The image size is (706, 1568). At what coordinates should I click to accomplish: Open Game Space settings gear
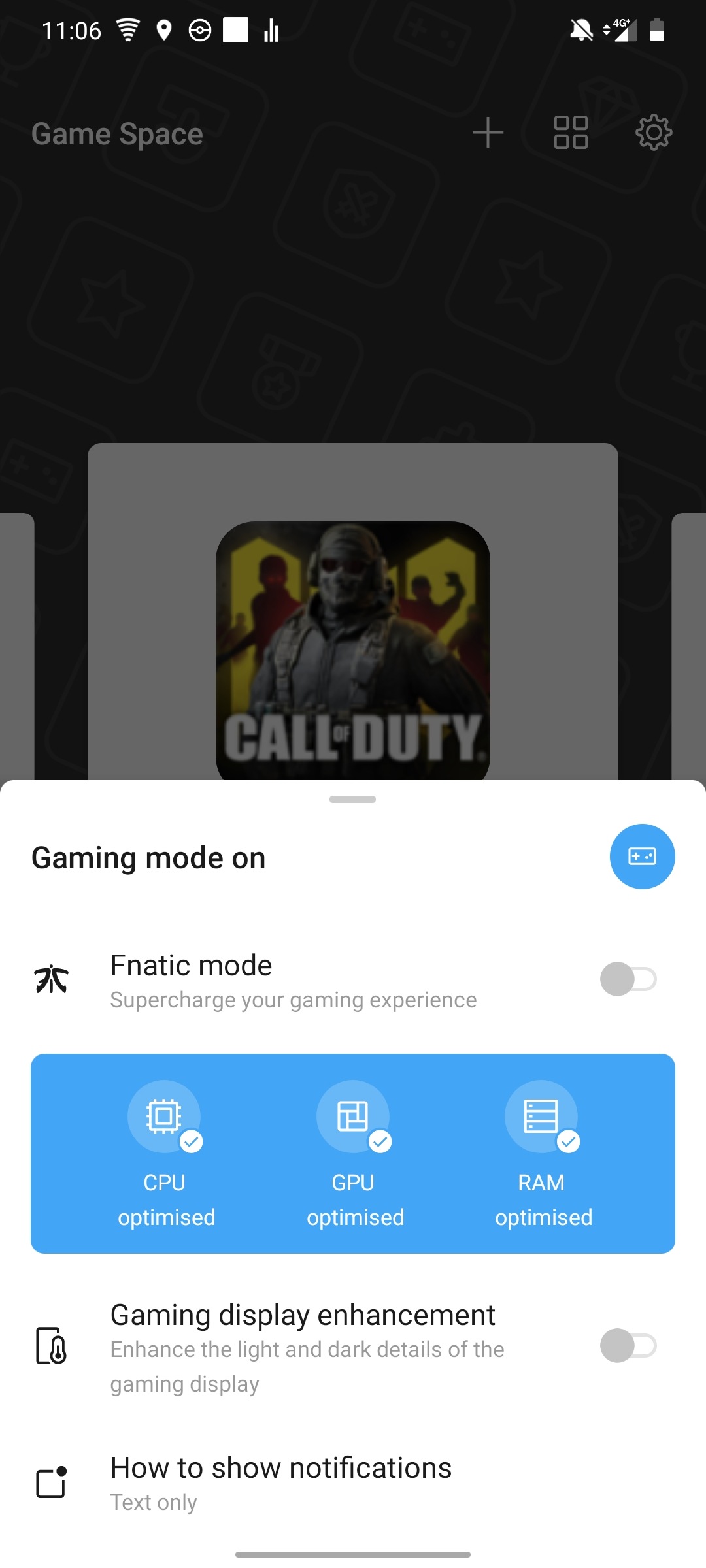coord(654,133)
